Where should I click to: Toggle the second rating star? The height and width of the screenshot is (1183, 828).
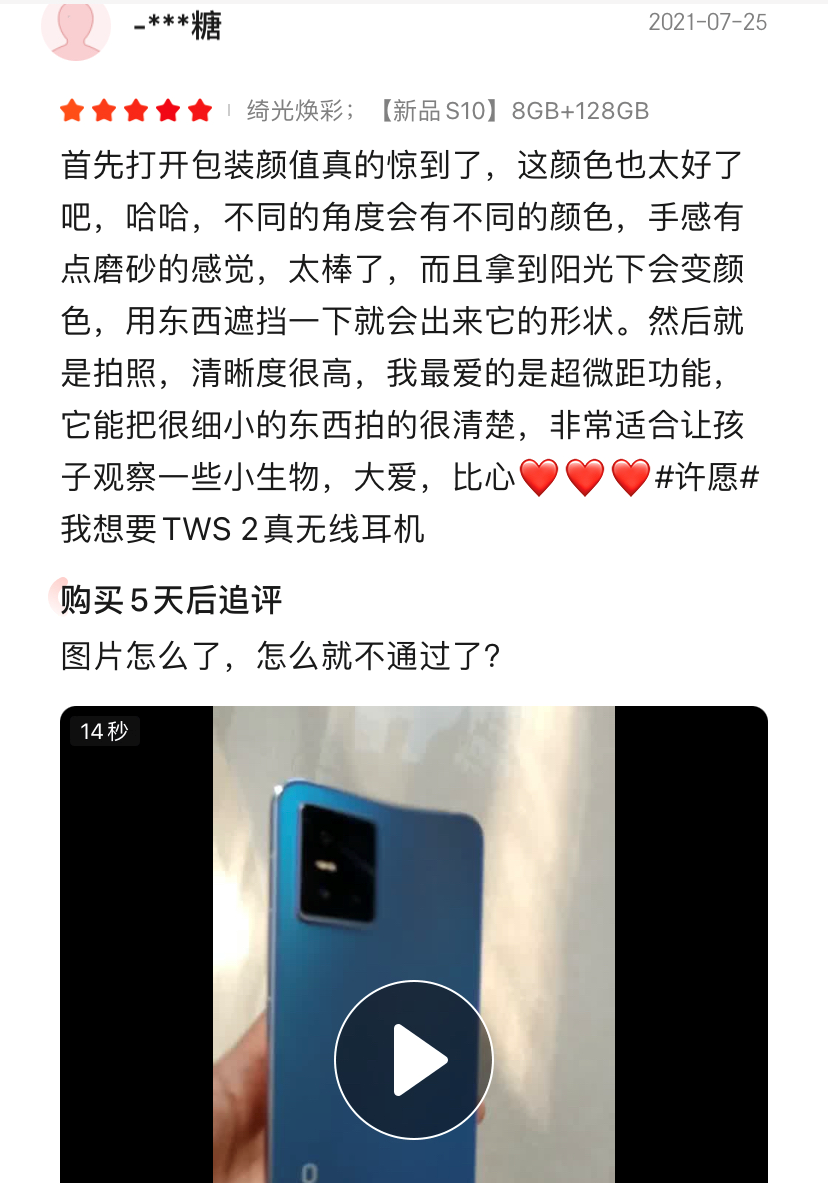(x=104, y=111)
